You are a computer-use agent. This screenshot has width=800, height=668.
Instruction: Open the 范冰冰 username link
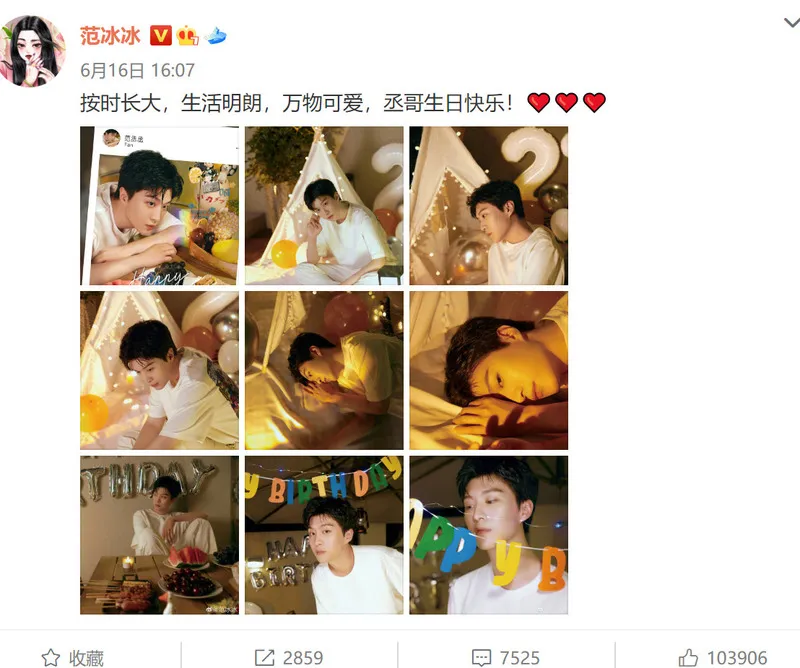click(x=111, y=35)
